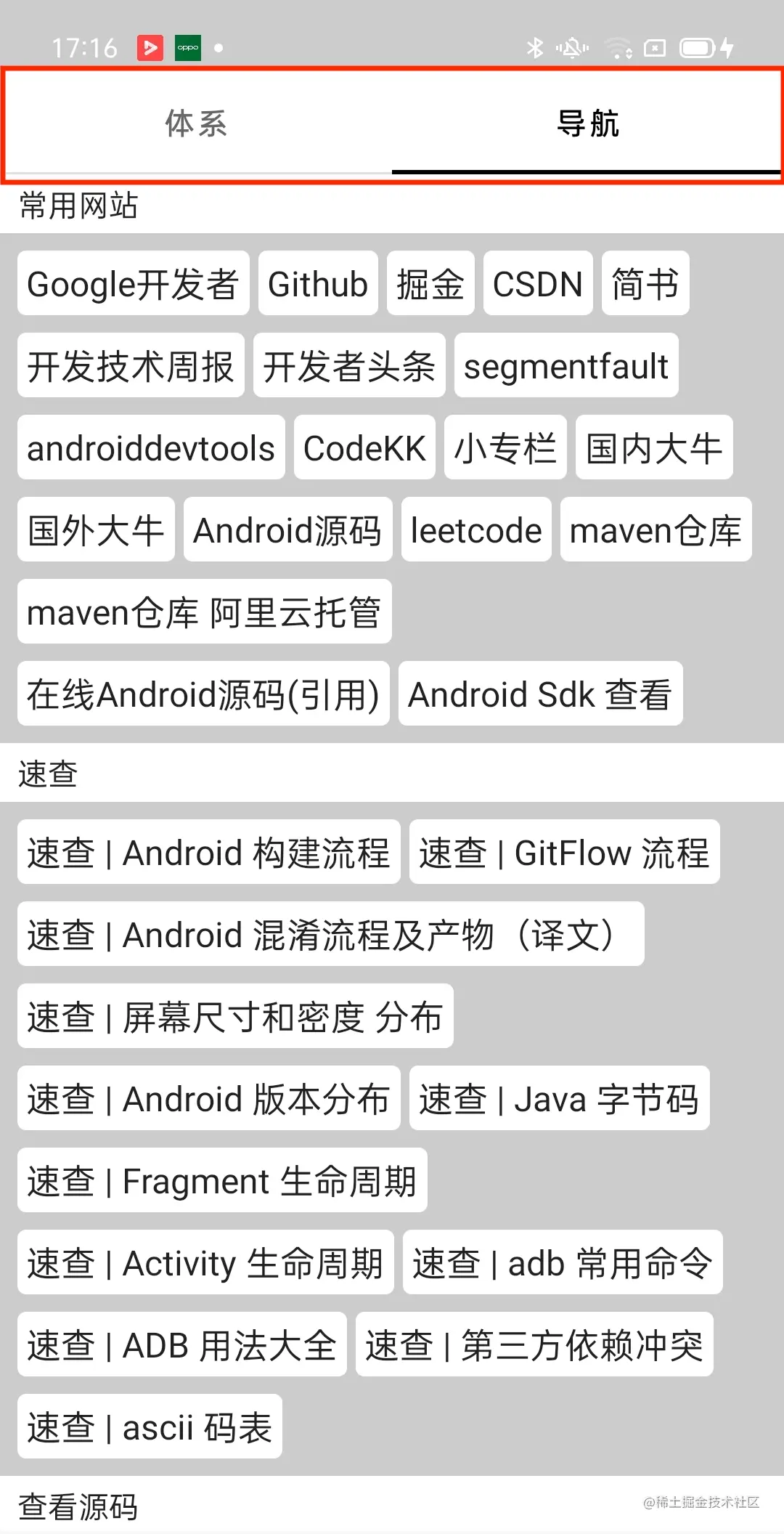Open 速查 | GitFlow 流程 entry
The image size is (784, 1534).
pyautogui.click(x=564, y=853)
